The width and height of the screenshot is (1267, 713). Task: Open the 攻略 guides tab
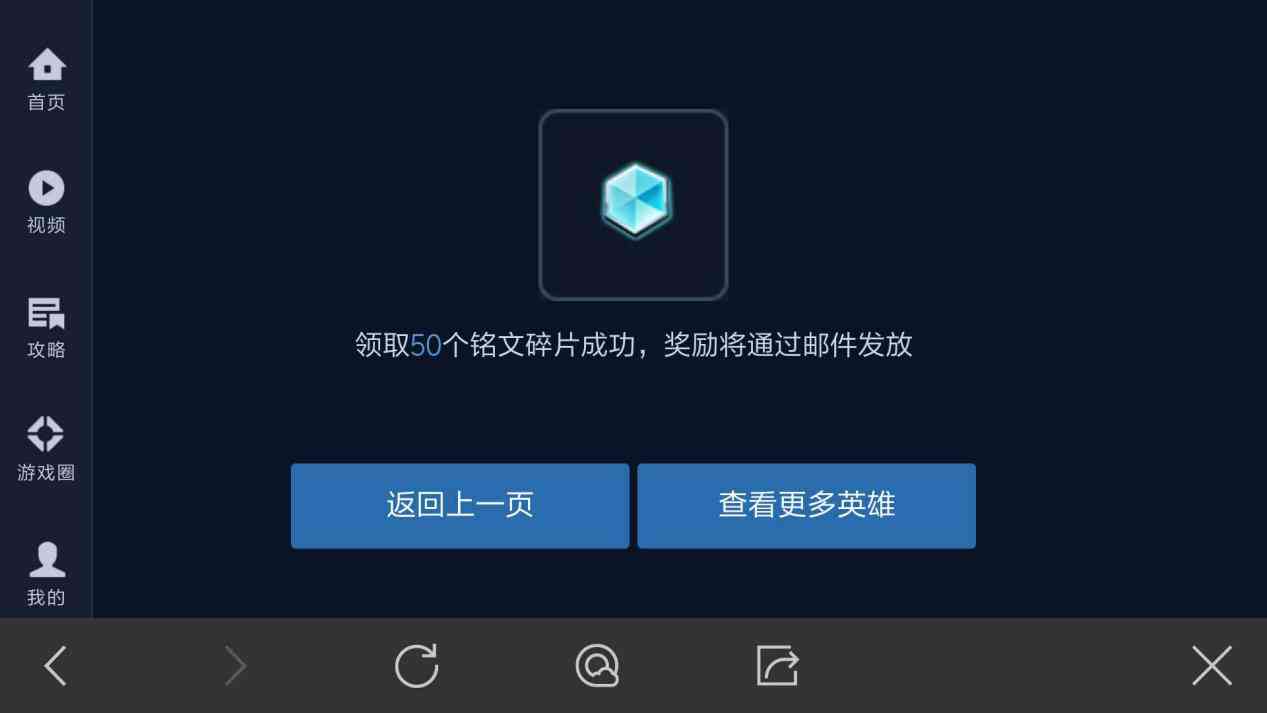click(x=46, y=327)
